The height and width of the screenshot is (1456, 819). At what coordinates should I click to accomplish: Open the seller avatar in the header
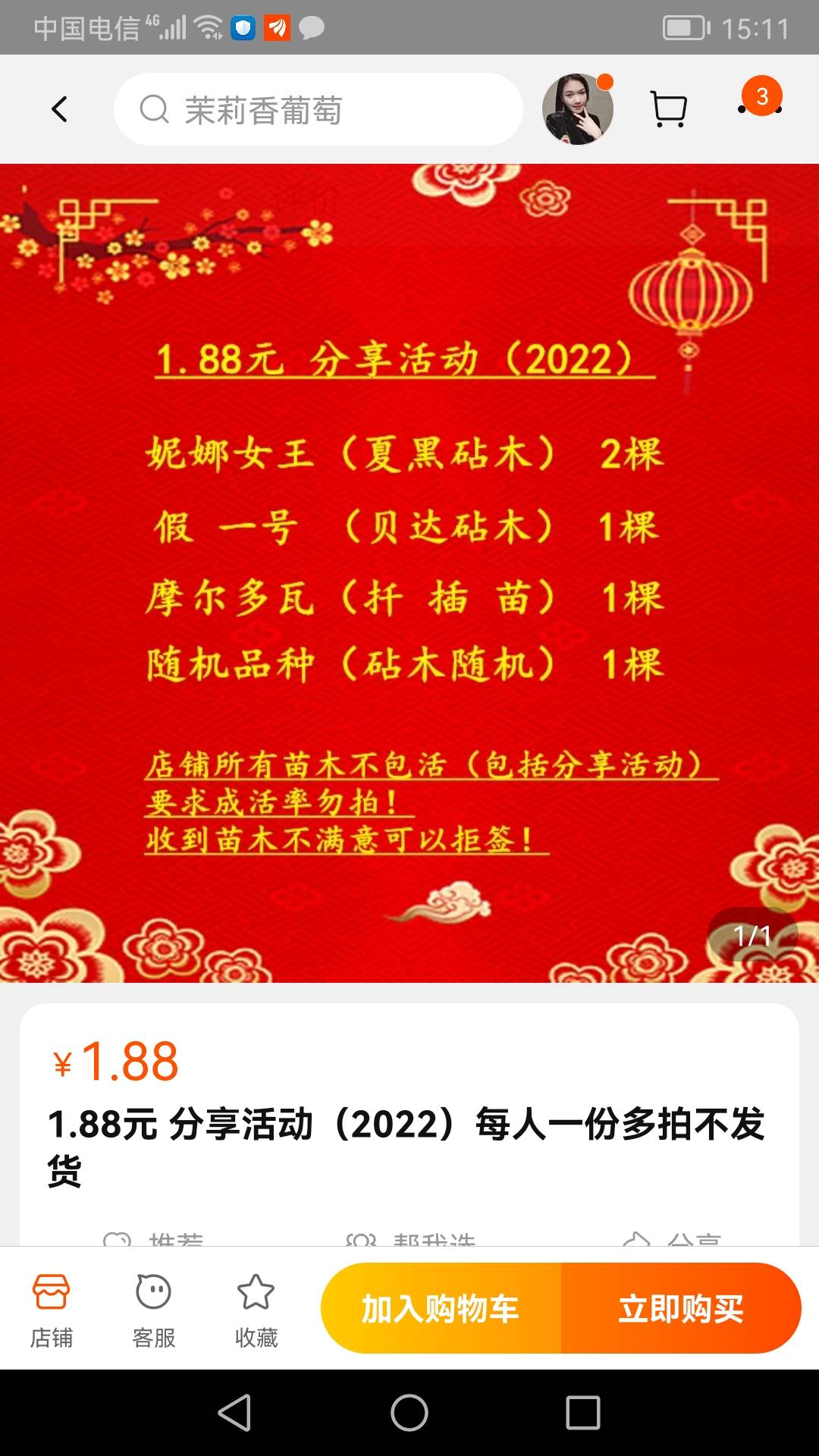click(x=578, y=109)
